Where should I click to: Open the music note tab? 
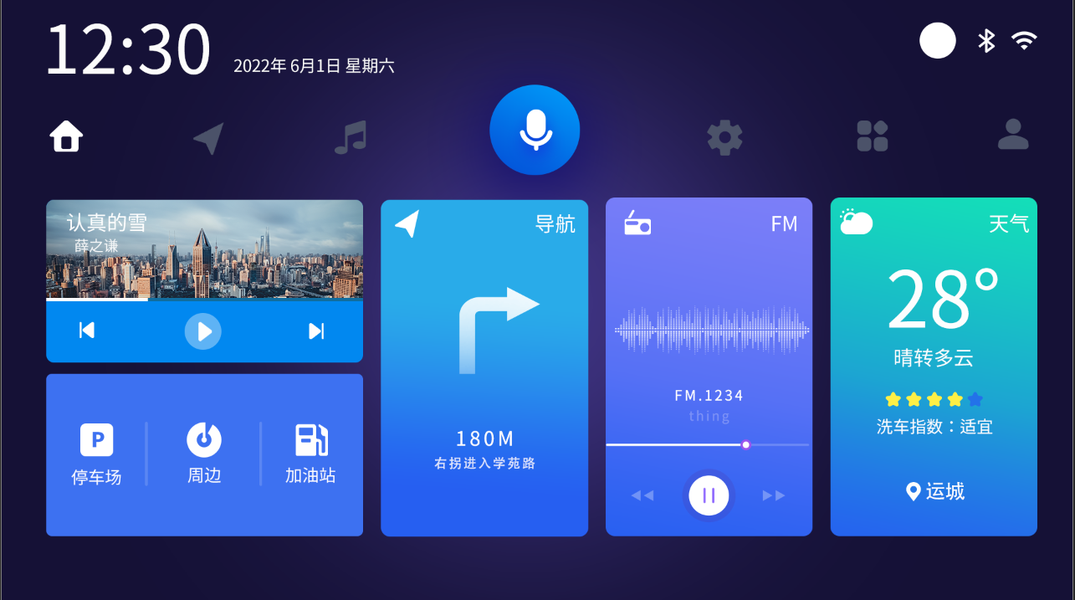click(x=350, y=137)
